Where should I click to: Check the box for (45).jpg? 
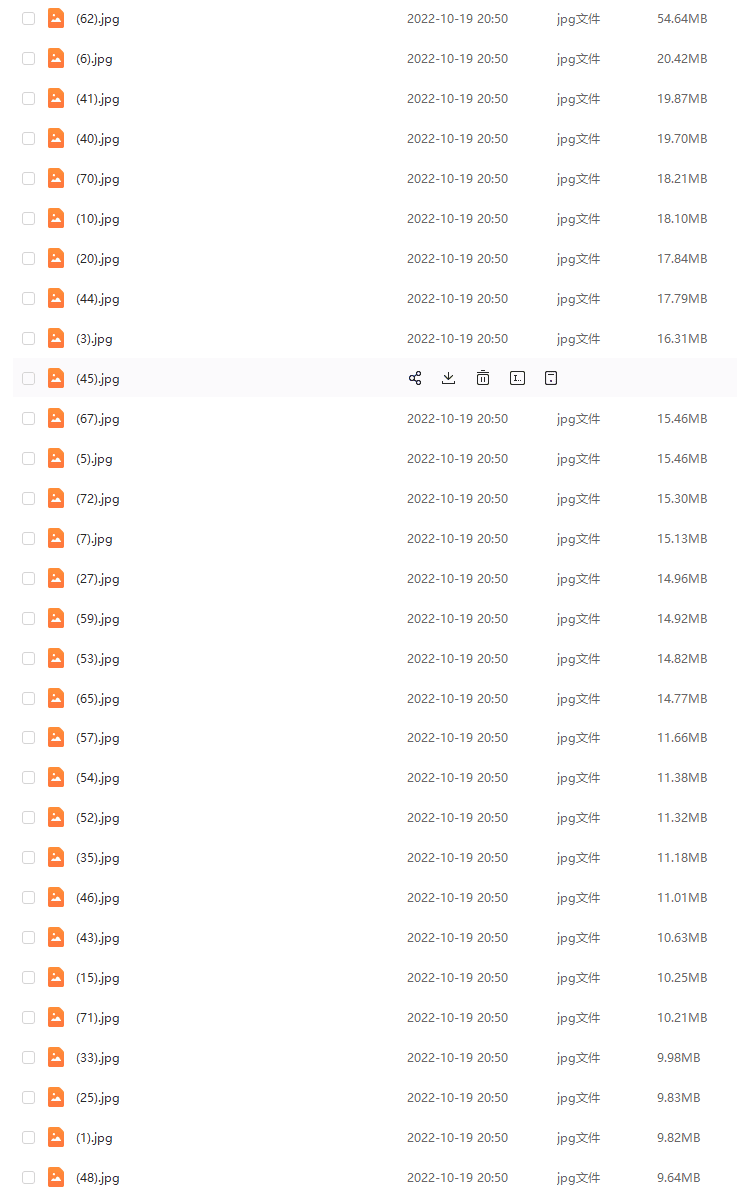[28, 378]
